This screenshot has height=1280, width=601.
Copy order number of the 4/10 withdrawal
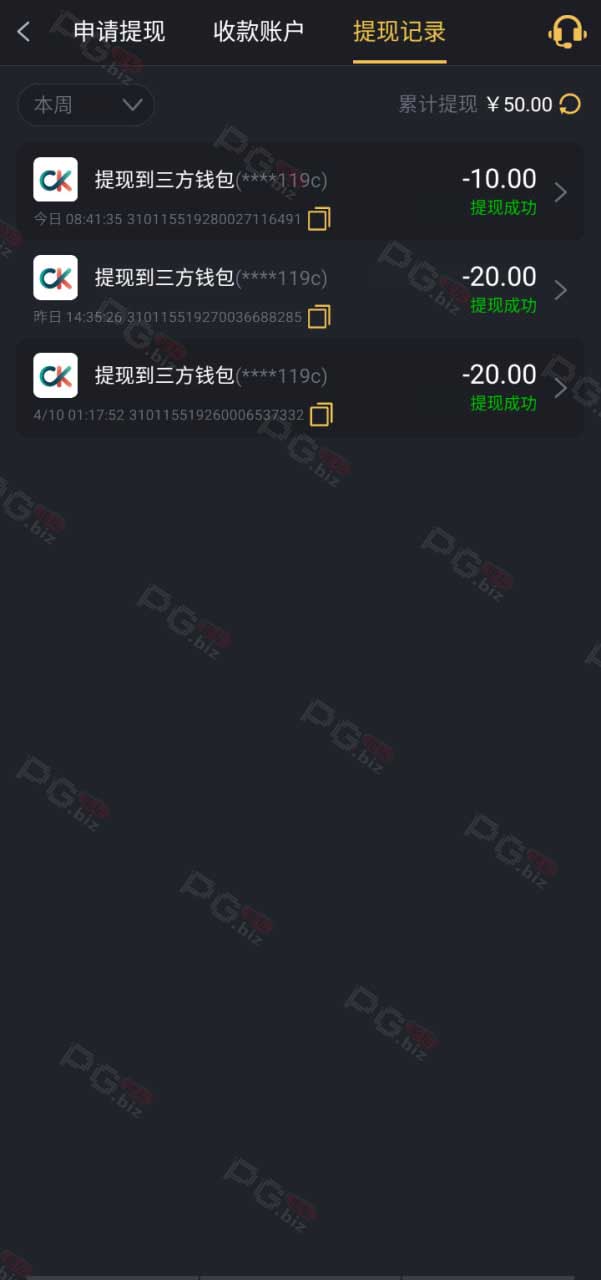321,414
